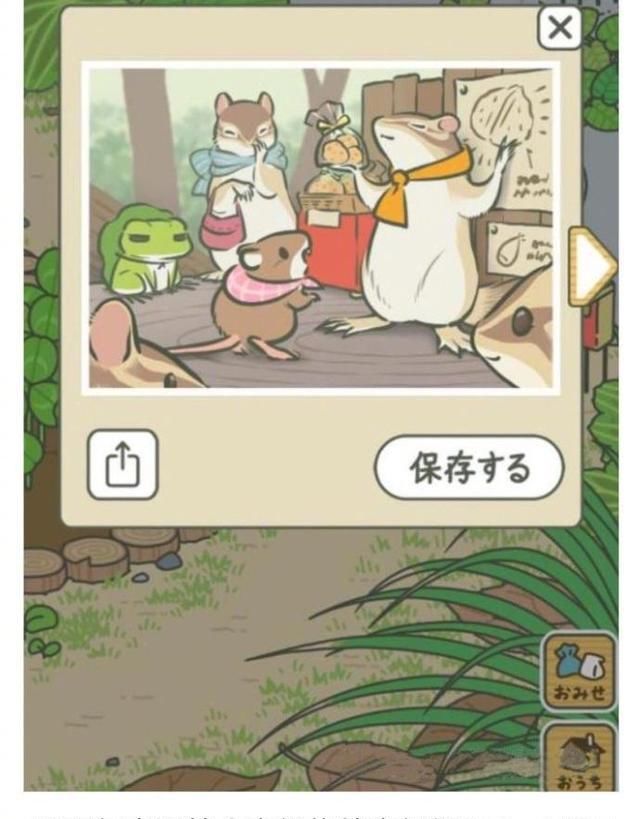
Task: Tap the 保存する save button
Action: [469, 467]
